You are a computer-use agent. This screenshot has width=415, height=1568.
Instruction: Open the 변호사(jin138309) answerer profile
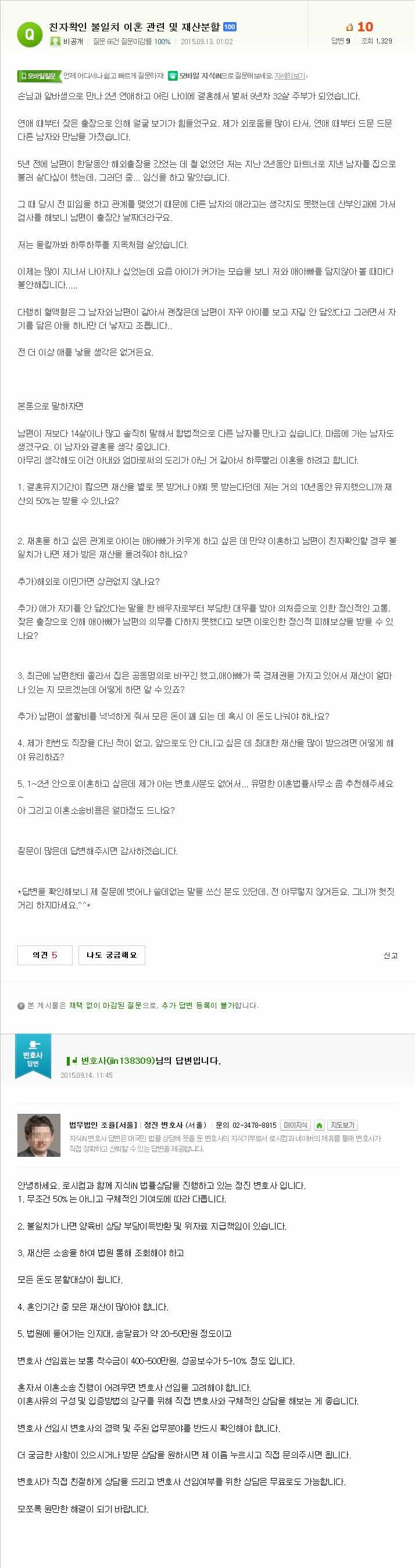(x=117, y=1060)
